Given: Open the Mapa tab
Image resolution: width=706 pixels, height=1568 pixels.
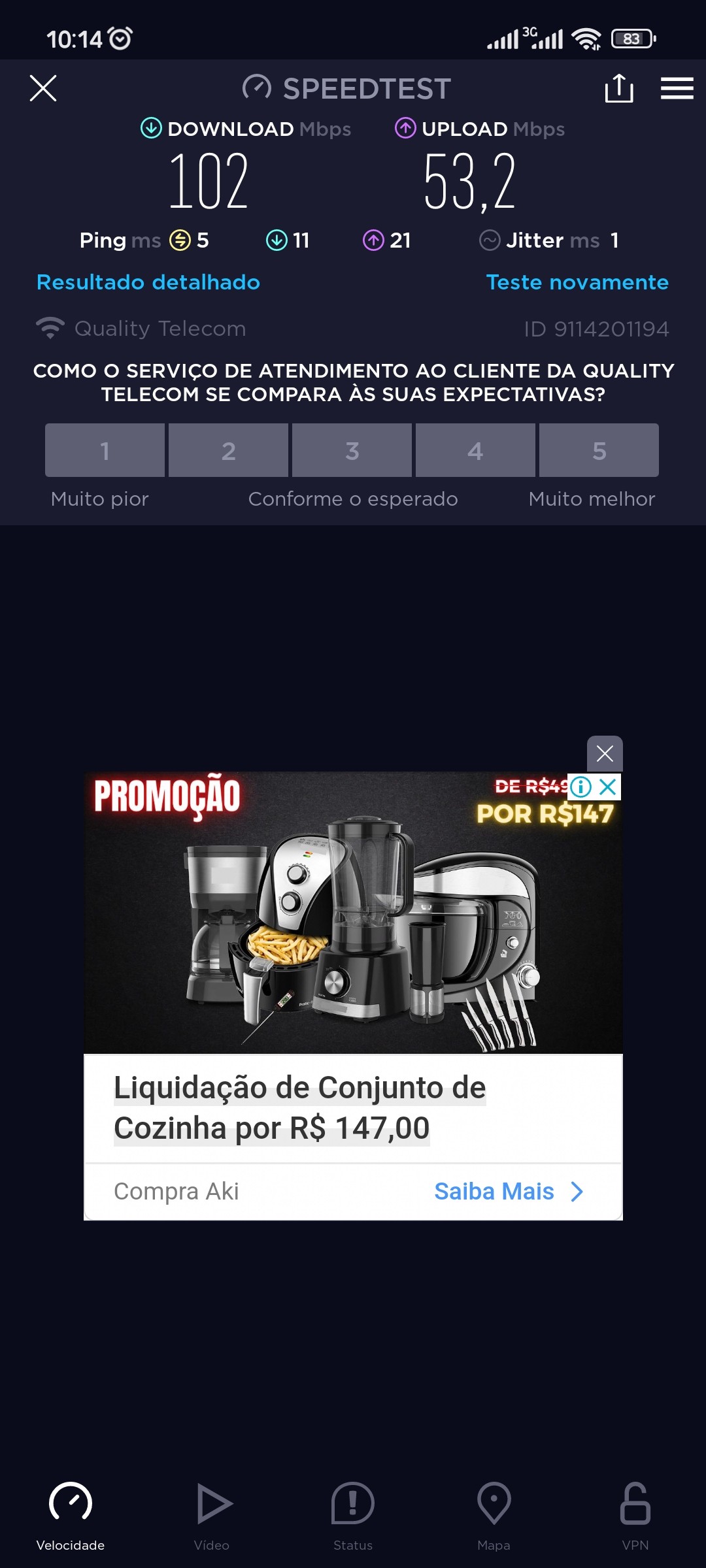Looking at the screenshot, I should click(x=494, y=1516).
